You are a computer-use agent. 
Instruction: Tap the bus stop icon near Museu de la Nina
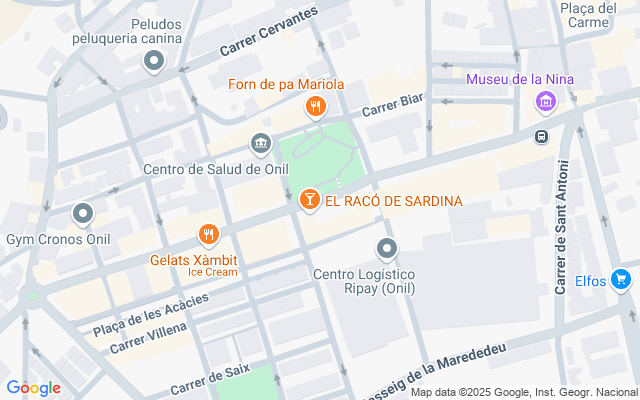pyautogui.click(x=541, y=137)
